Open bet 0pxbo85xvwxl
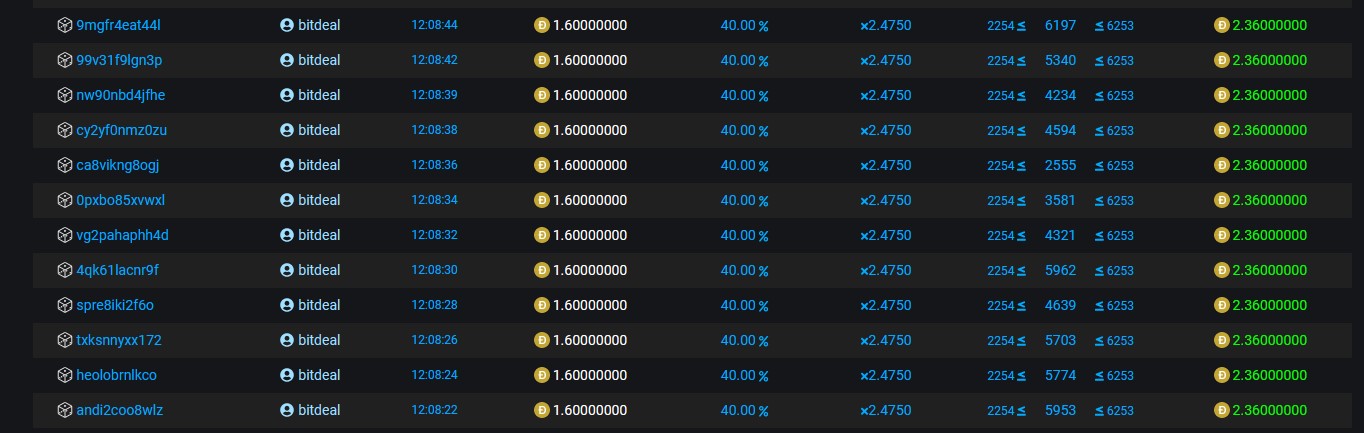This screenshot has height=433, width=1364. (x=120, y=200)
